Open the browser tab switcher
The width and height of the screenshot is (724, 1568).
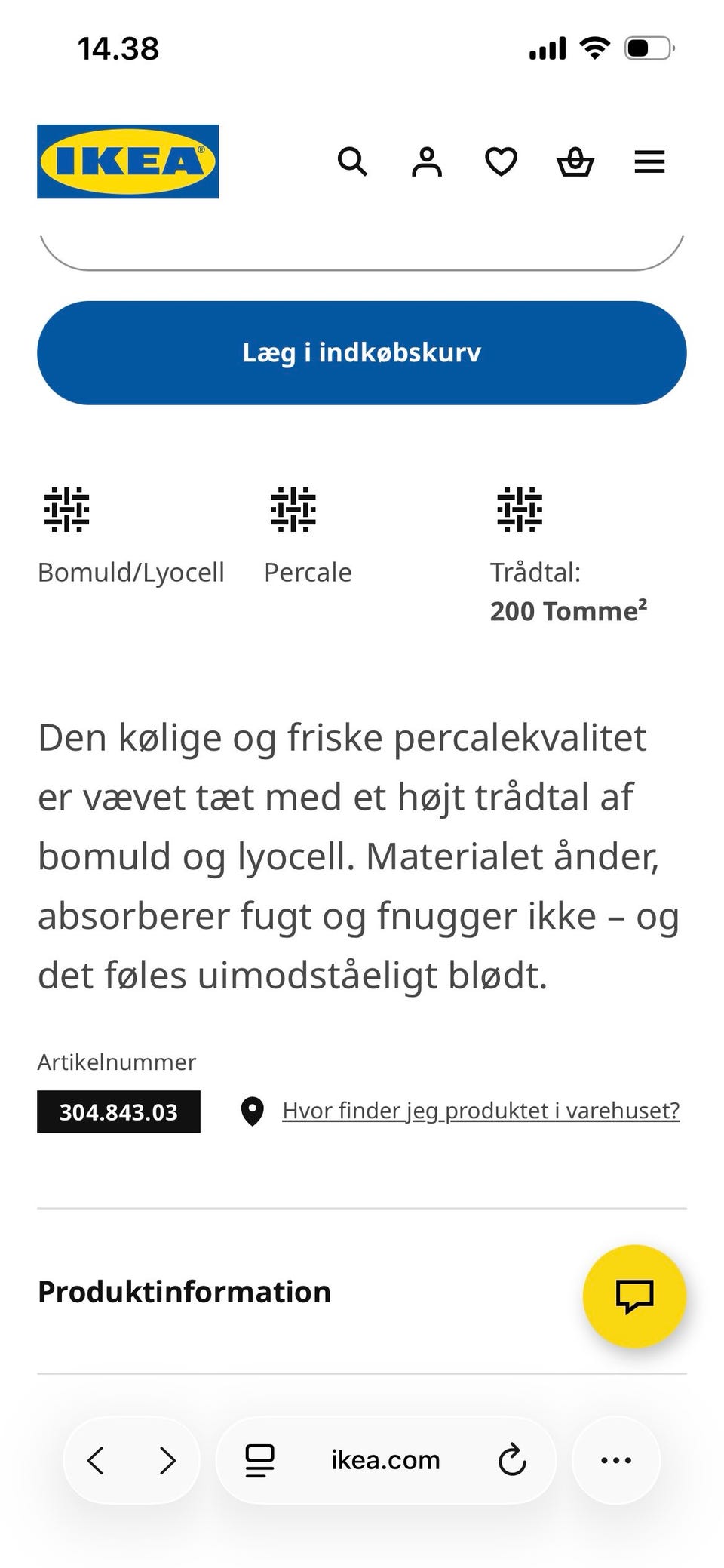[x=259, y=1459]
